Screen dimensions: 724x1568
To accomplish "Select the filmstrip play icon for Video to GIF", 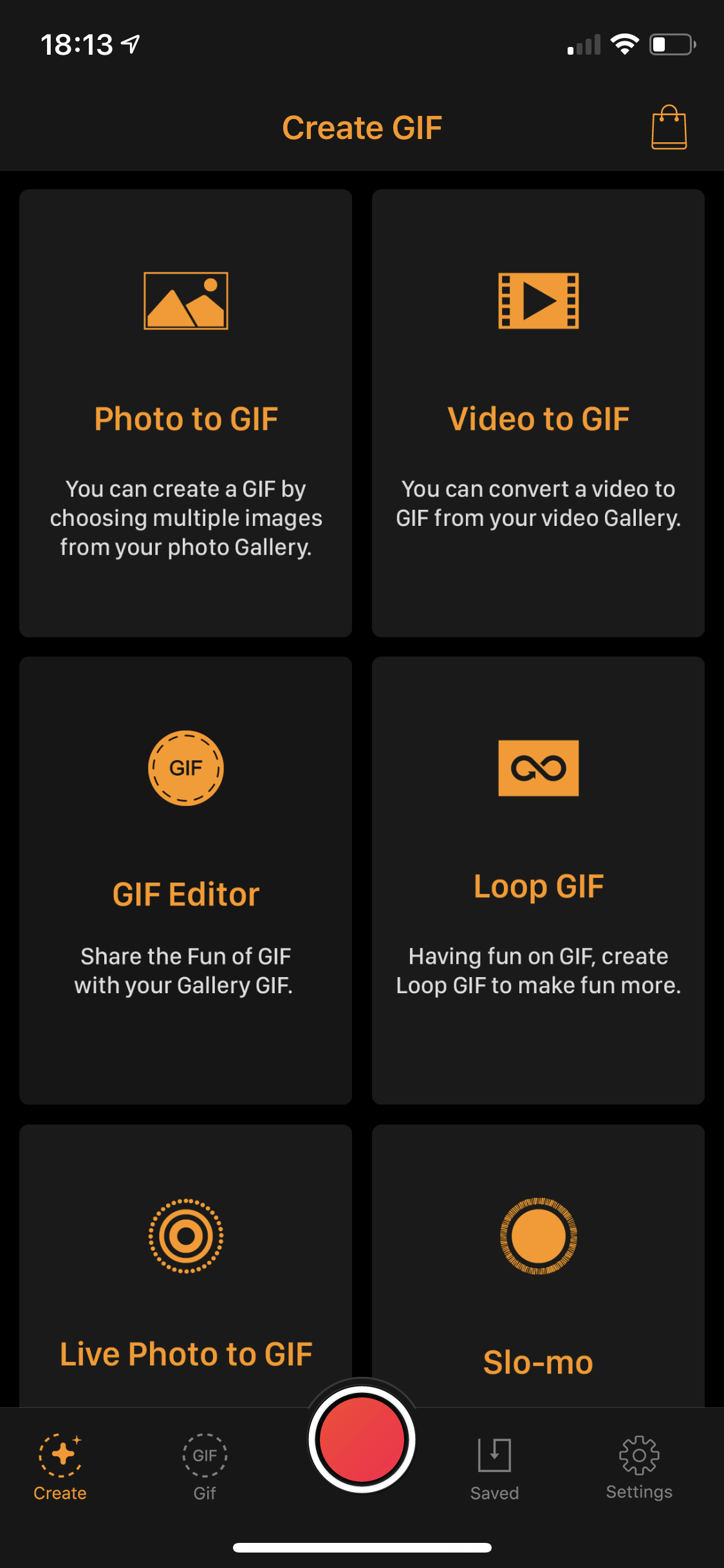I will tap(539, 300).
